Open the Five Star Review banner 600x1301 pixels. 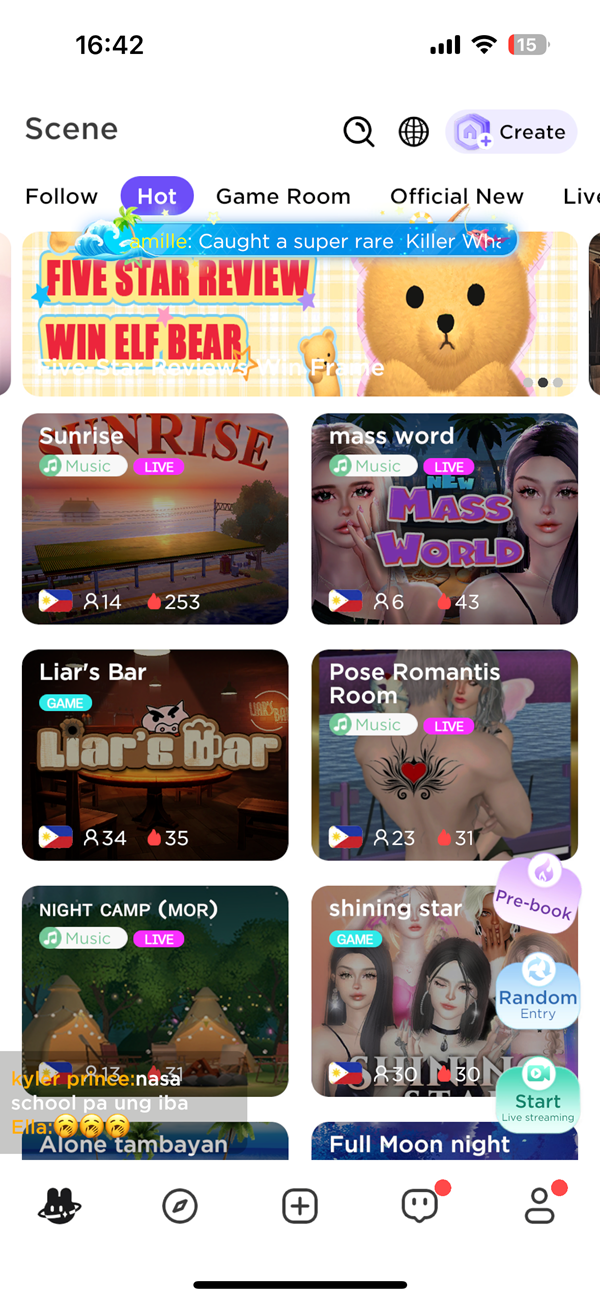[299, 315]
